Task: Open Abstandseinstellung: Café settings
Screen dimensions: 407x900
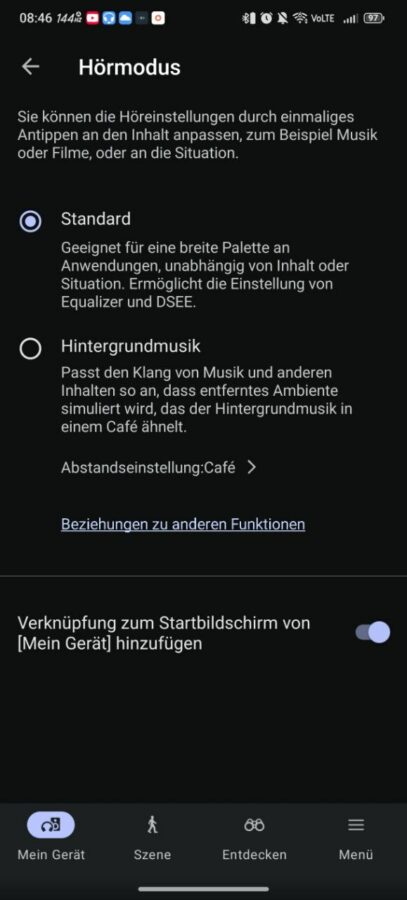Action: tap(158, 468)
